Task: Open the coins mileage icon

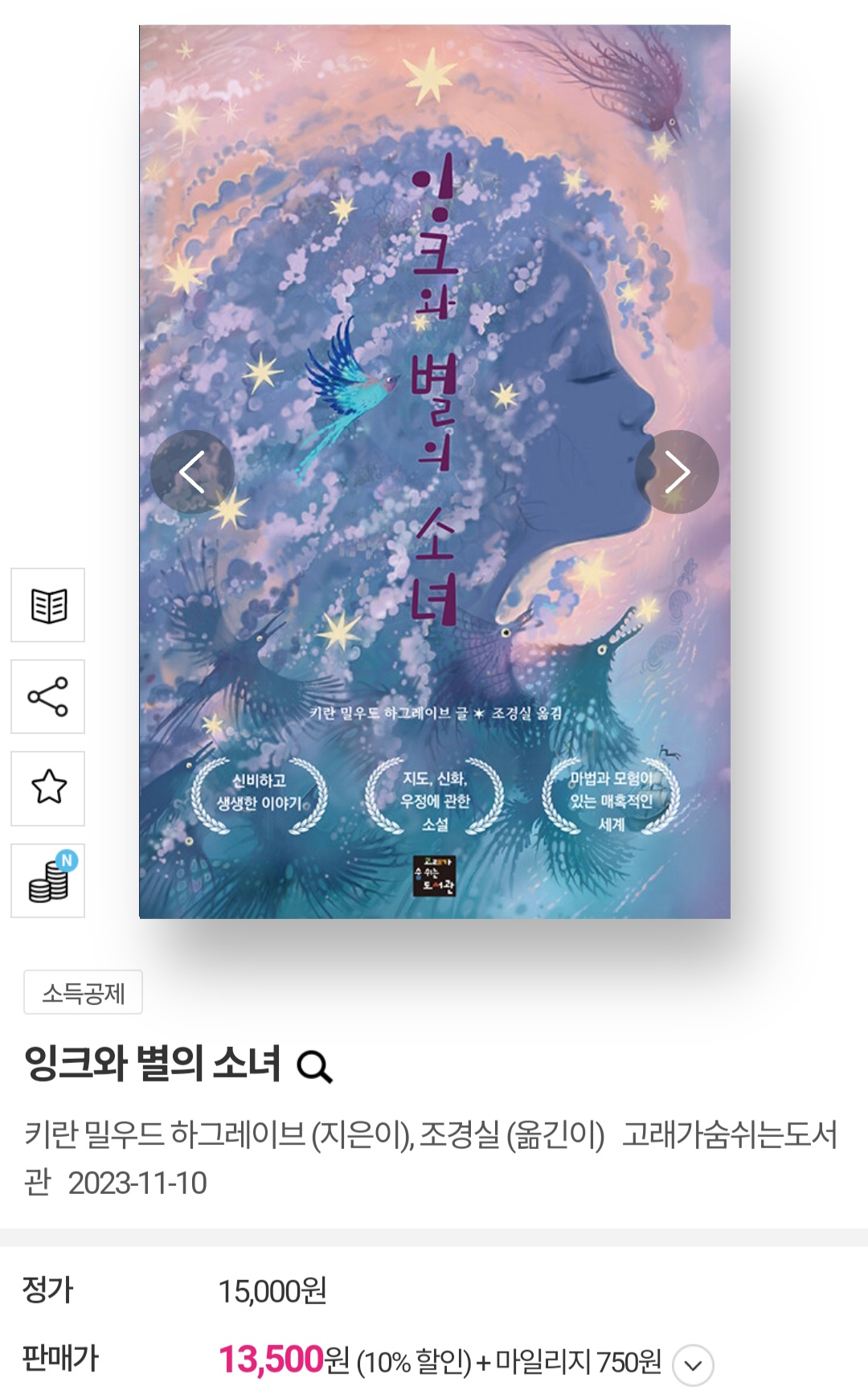Action: point(48,880)
